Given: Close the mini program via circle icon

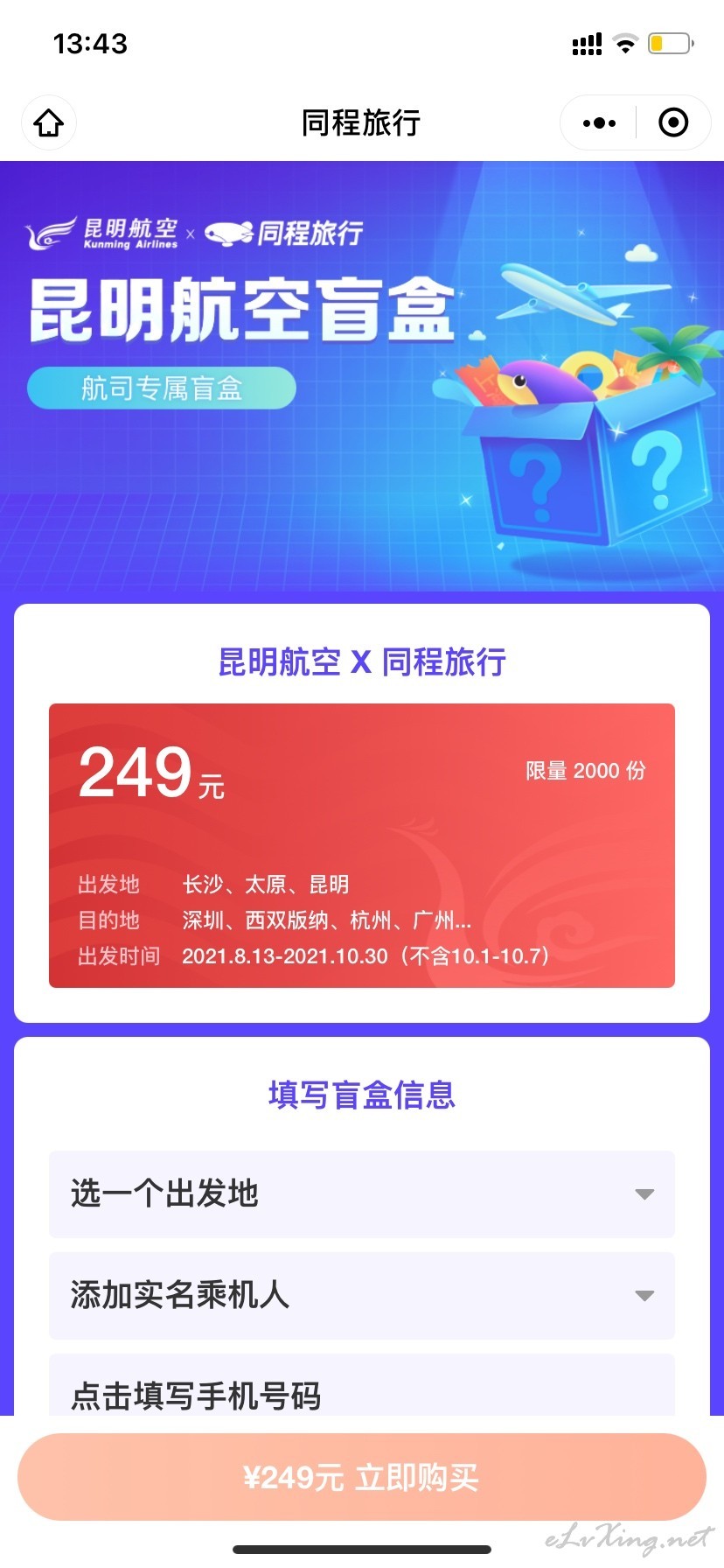Looking at the screenshot, I should click(672, 122).
